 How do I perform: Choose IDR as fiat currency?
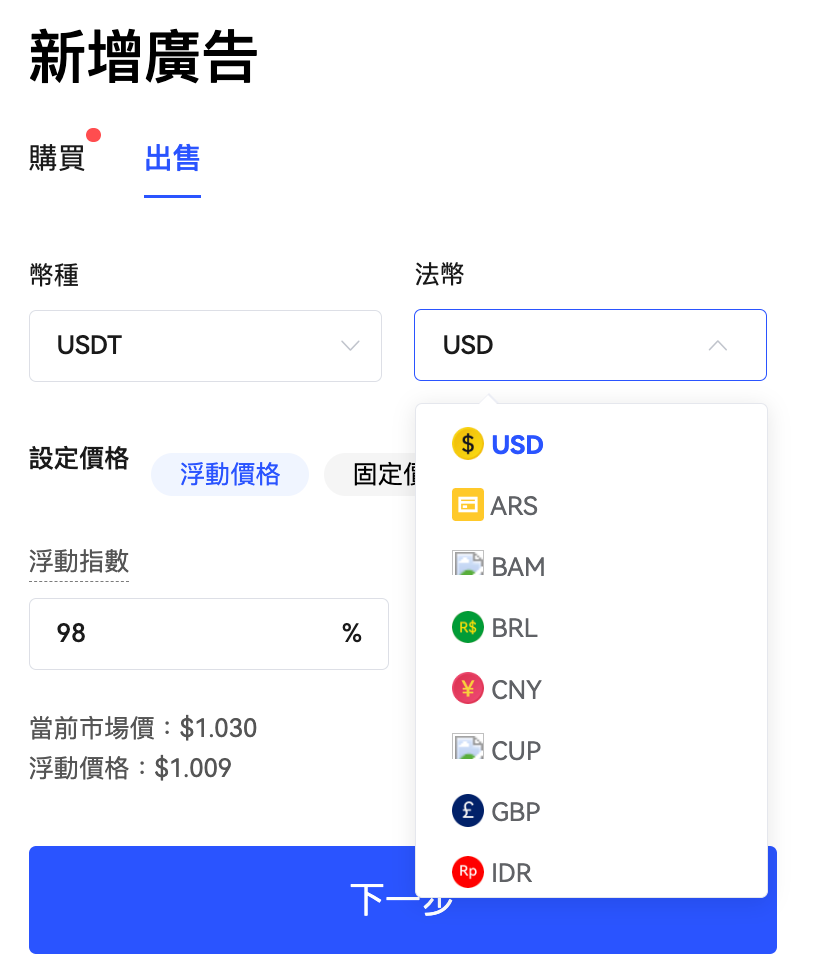[x=511, y=873]
